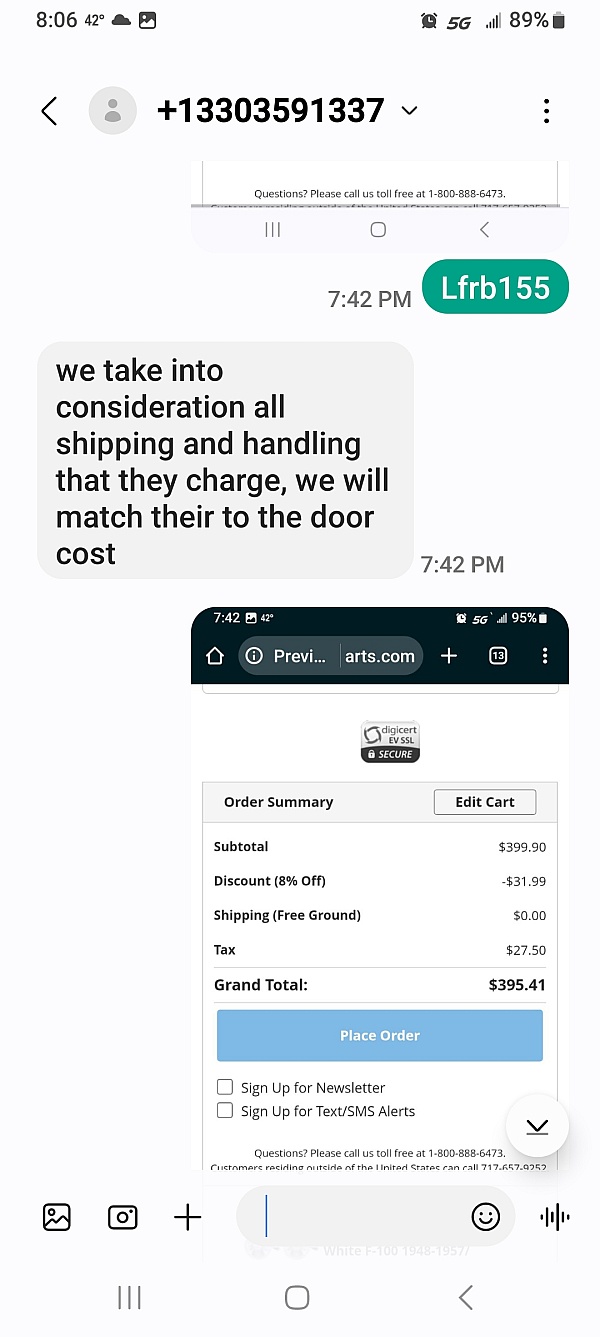Record a voice message
The height and width of the screenshot is (1337, 600).
554,1217
